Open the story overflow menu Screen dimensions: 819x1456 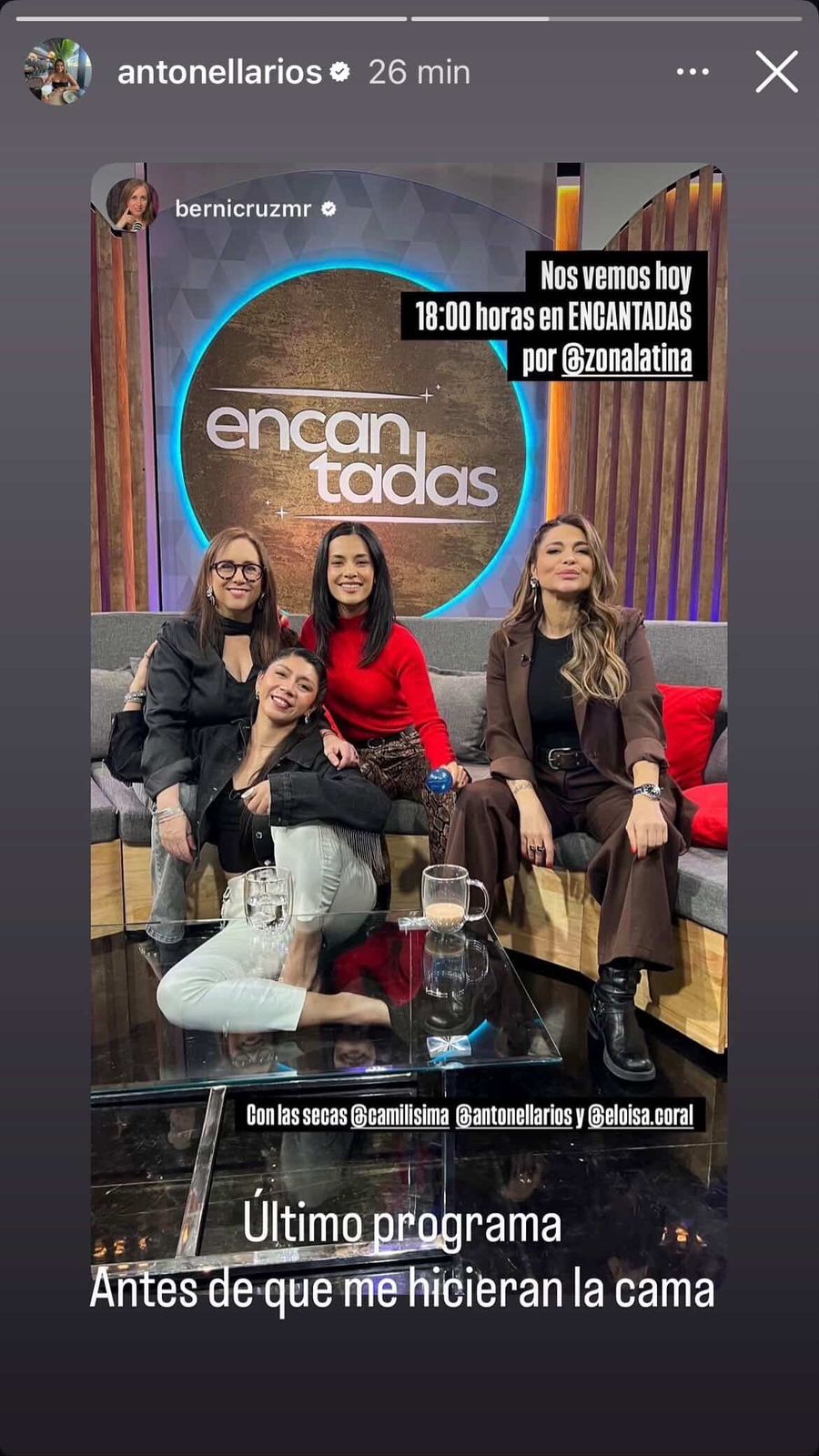pos(693,72)
